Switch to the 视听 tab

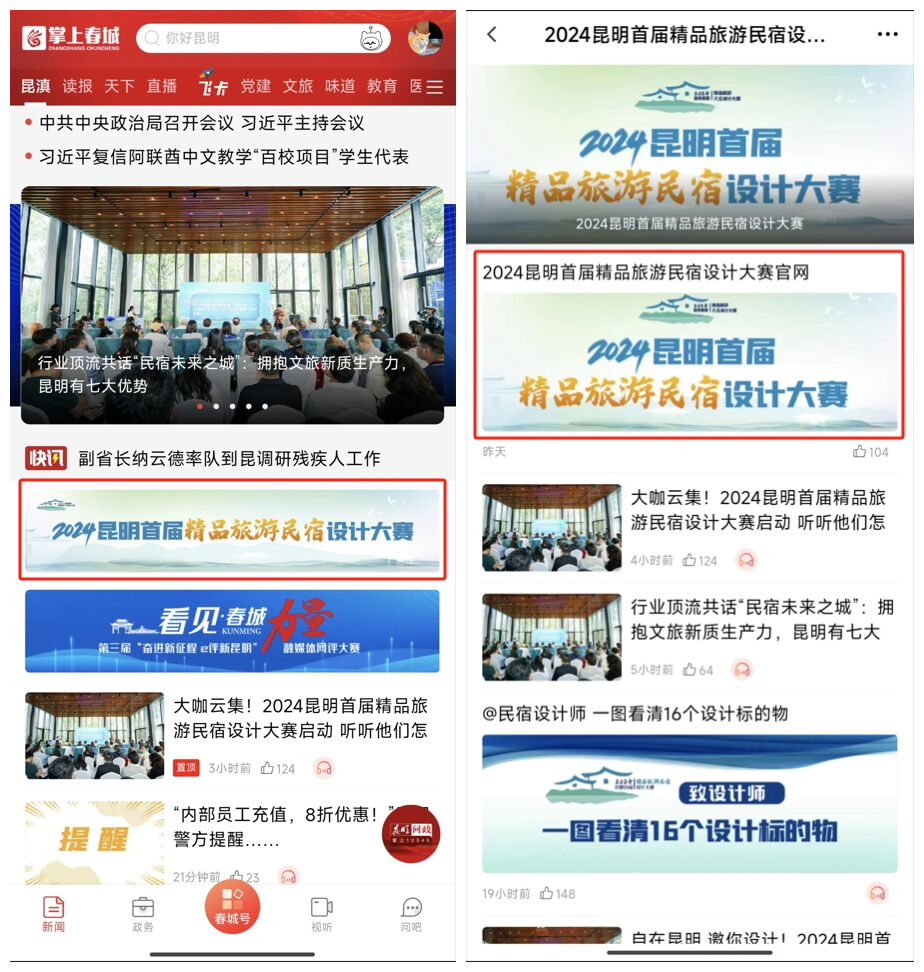pyautogui.click(x=322, y=913)
